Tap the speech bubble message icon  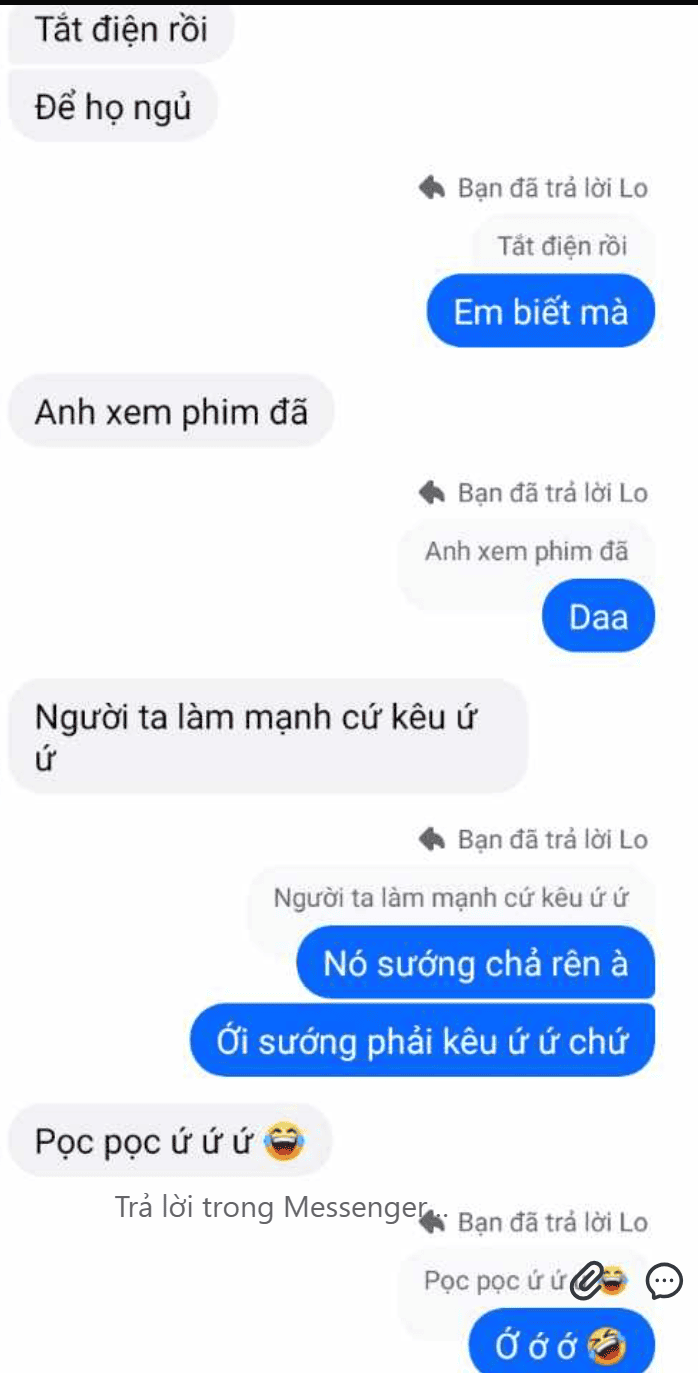click(665, 1280)
